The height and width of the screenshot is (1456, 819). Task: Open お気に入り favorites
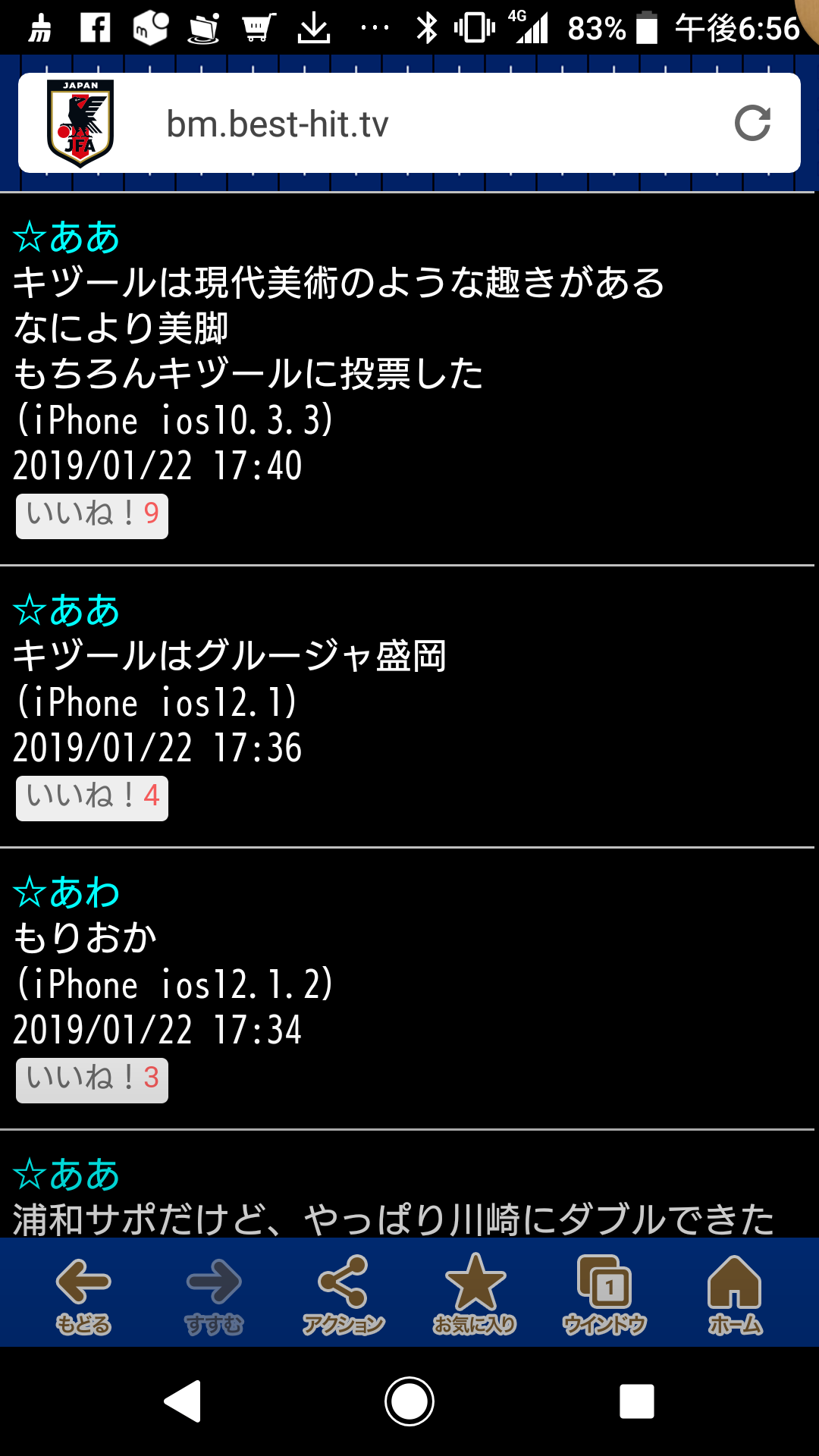point(475,1294)
